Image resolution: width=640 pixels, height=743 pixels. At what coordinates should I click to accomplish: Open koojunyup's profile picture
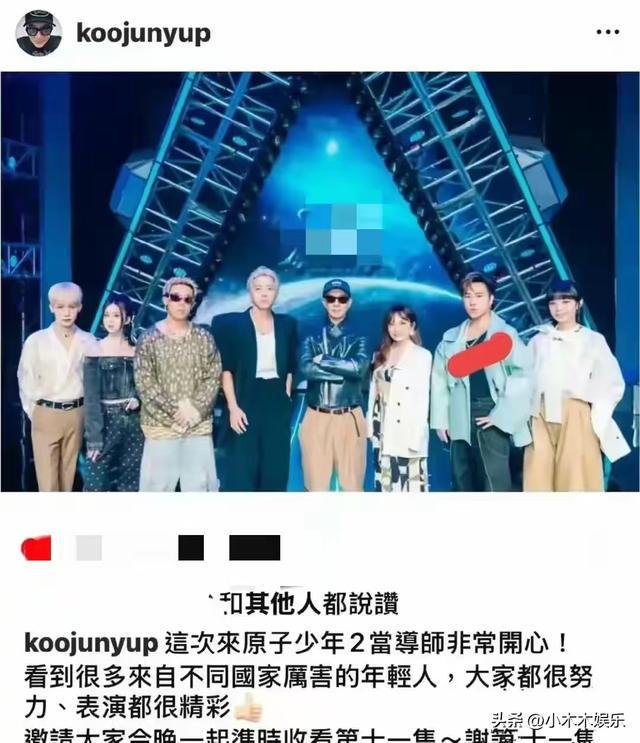click(x=38, y=33)
